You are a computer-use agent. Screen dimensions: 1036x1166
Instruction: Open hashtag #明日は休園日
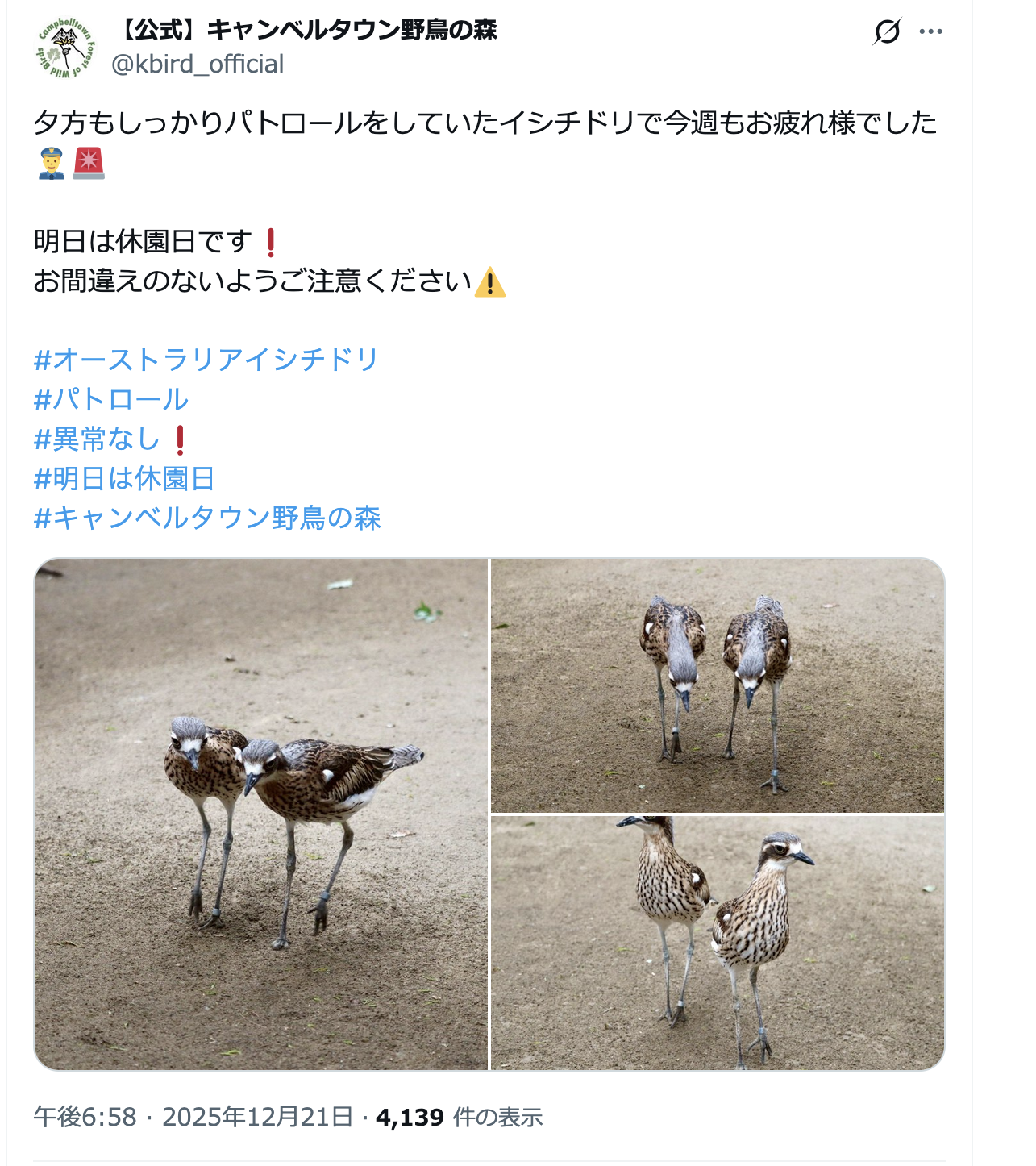tap(124, 478)
